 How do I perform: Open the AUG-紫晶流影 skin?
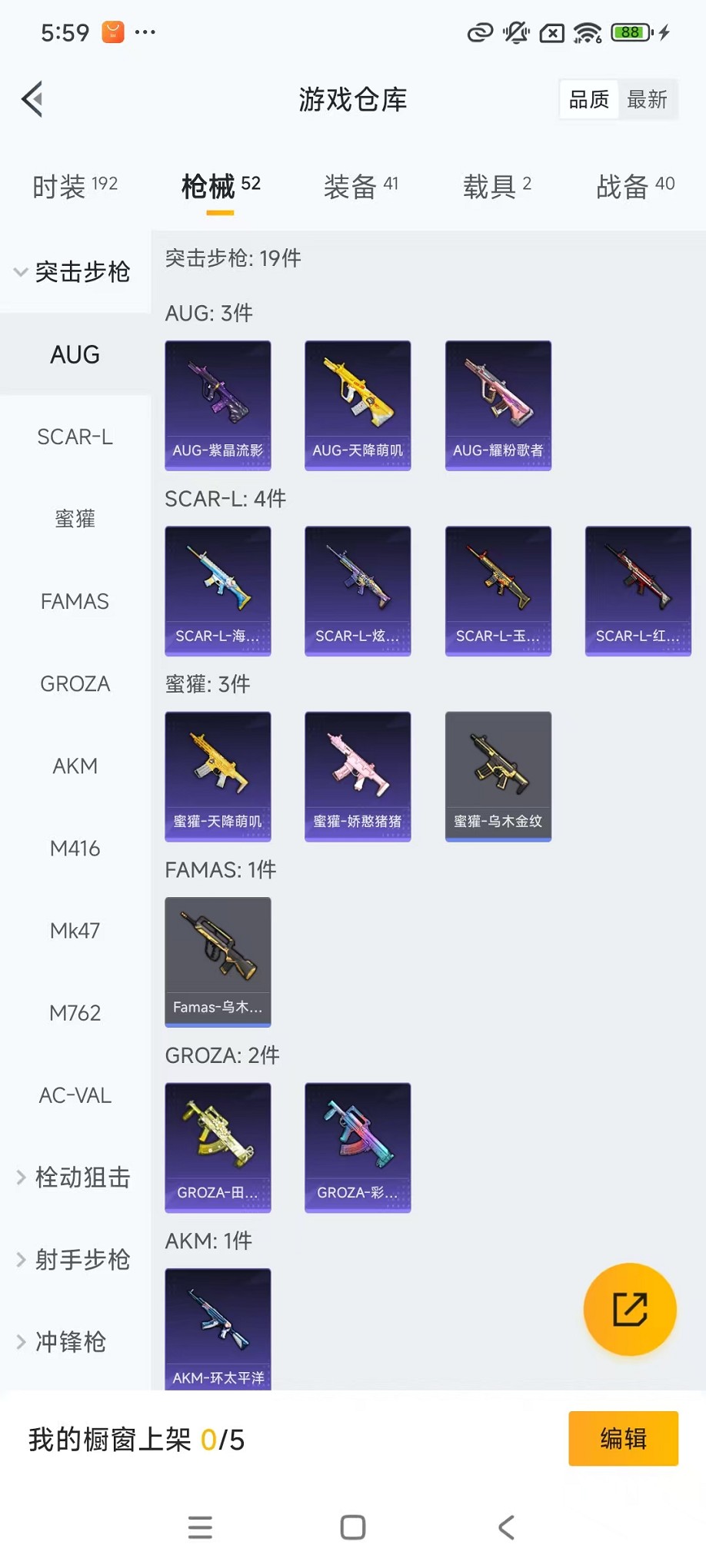(x=218, y=405)
